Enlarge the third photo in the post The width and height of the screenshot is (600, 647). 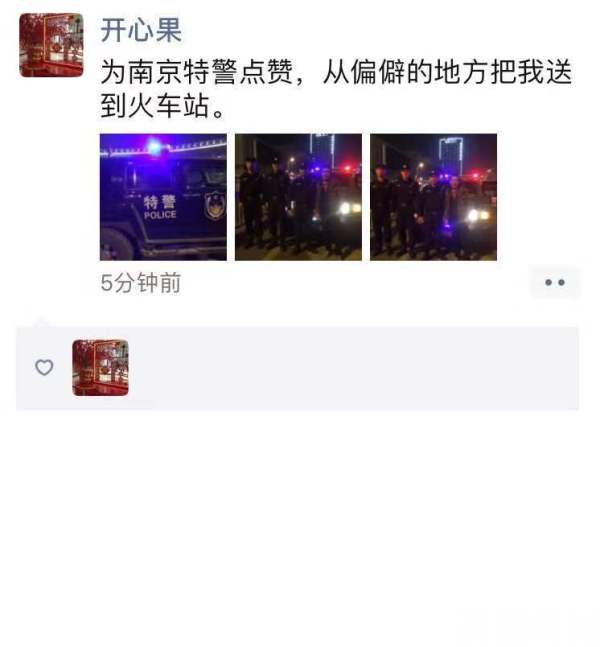(x=433, y=197)
